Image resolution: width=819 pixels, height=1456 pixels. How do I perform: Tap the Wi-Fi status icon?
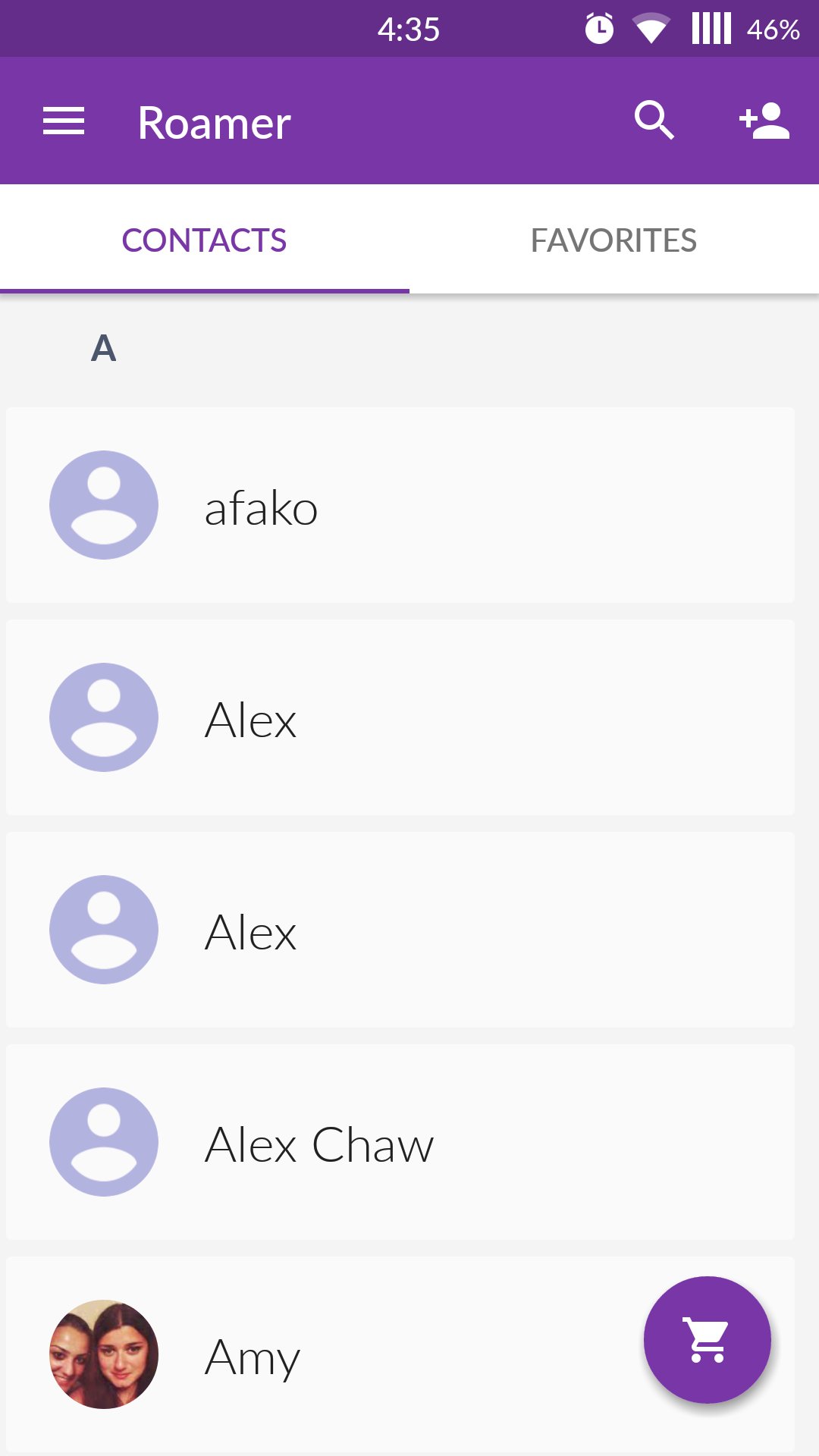pos(651,30)
